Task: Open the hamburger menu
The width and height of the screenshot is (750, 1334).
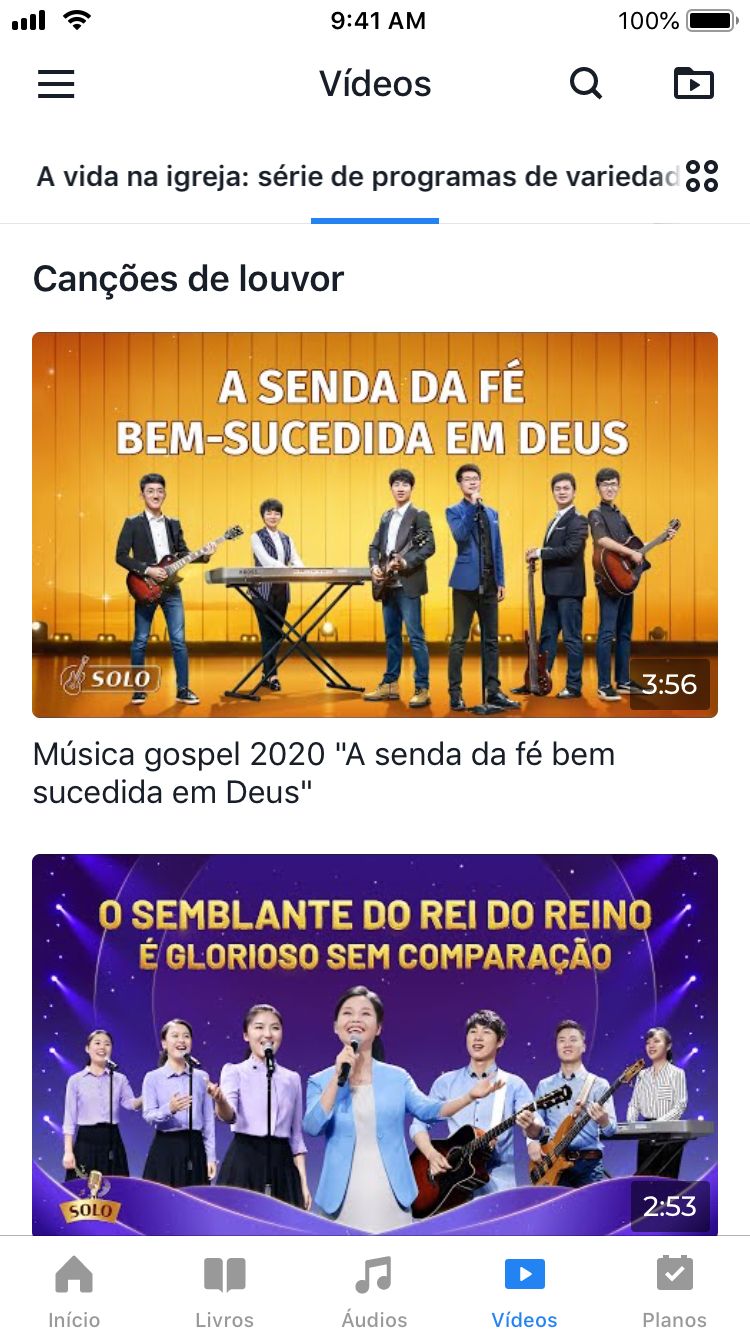Action: click(56, 84)
